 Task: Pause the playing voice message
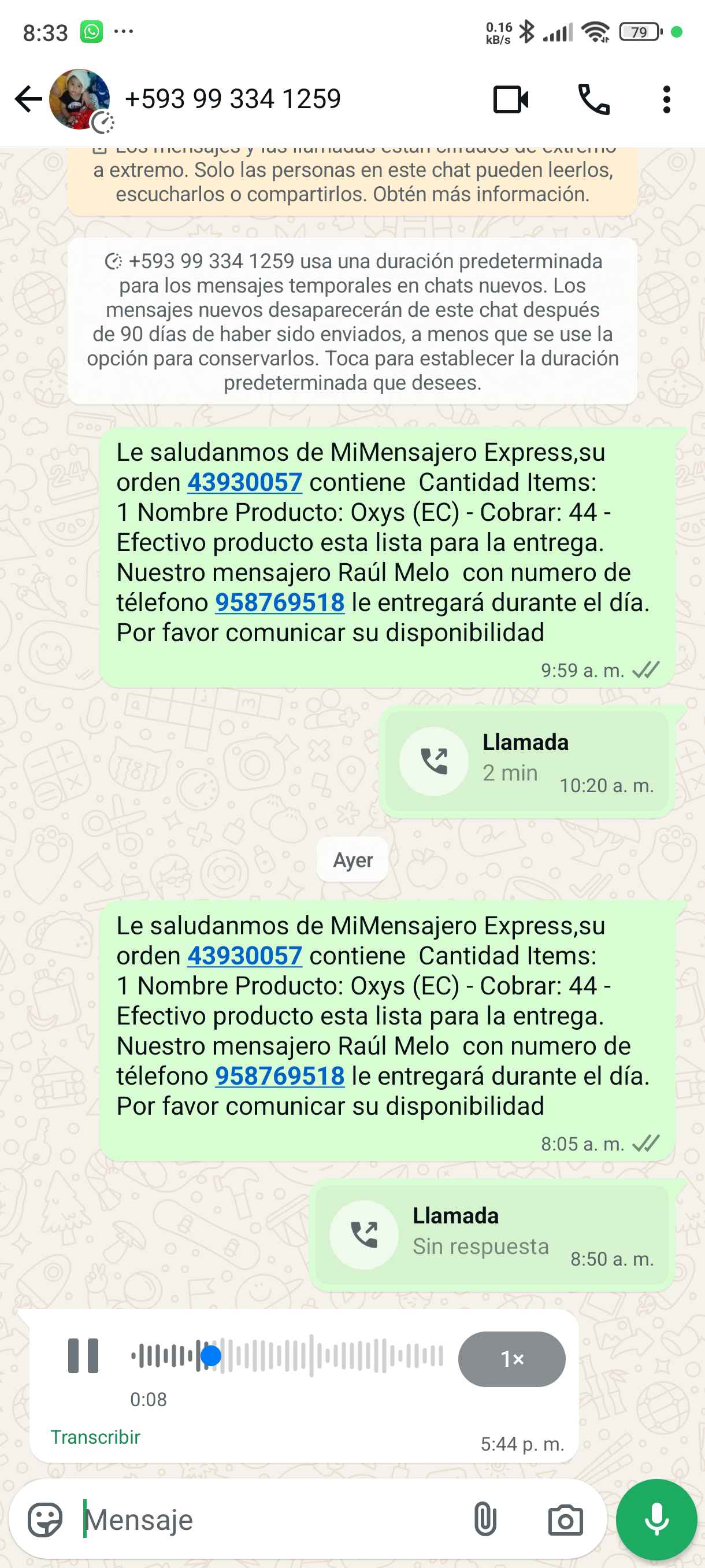click(x=83, y=1356)
